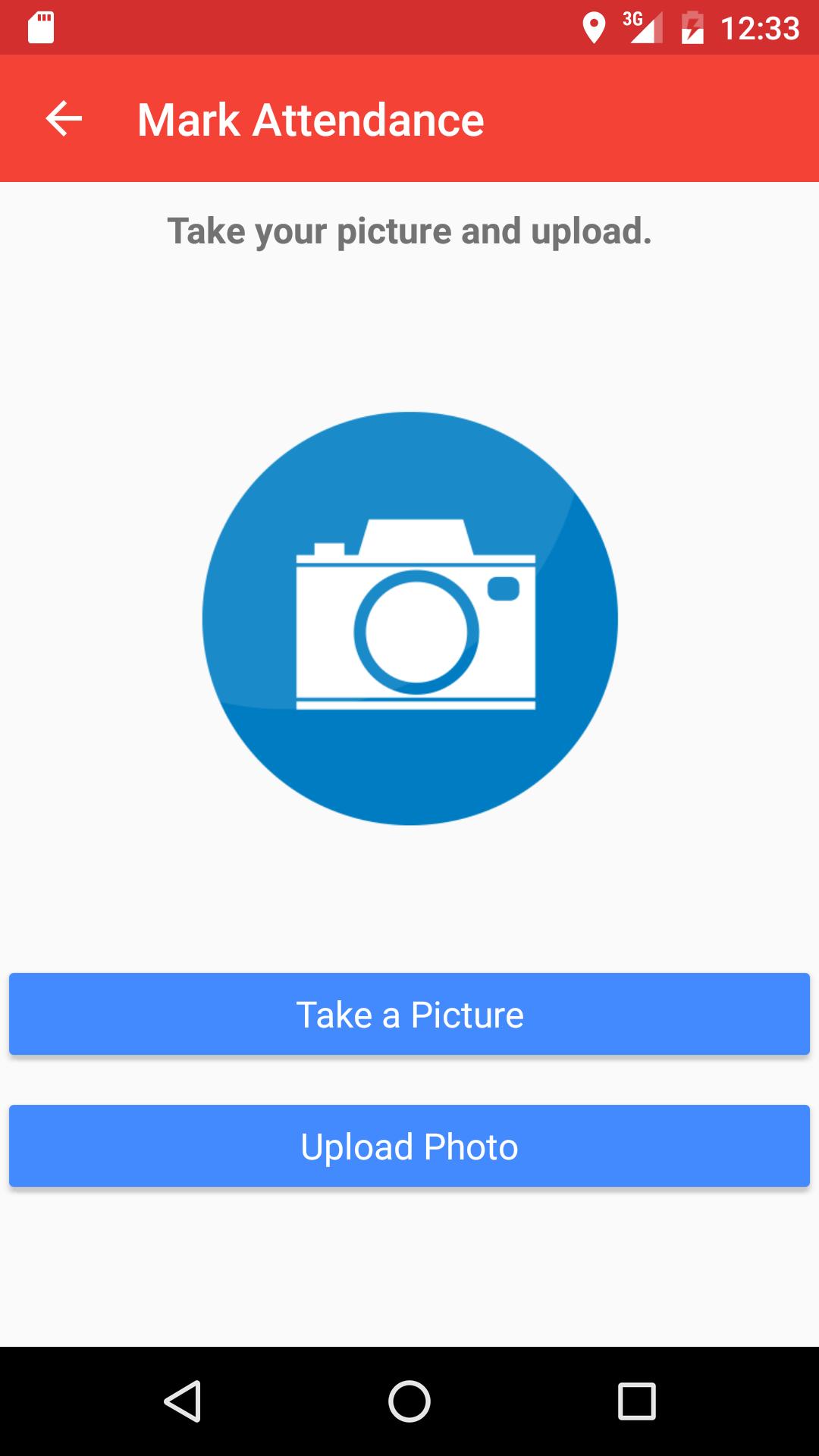The width and height of the screenshot is (819, 1456).
Task: Go back from Mark Attendance screen
Action: (64, 119)
